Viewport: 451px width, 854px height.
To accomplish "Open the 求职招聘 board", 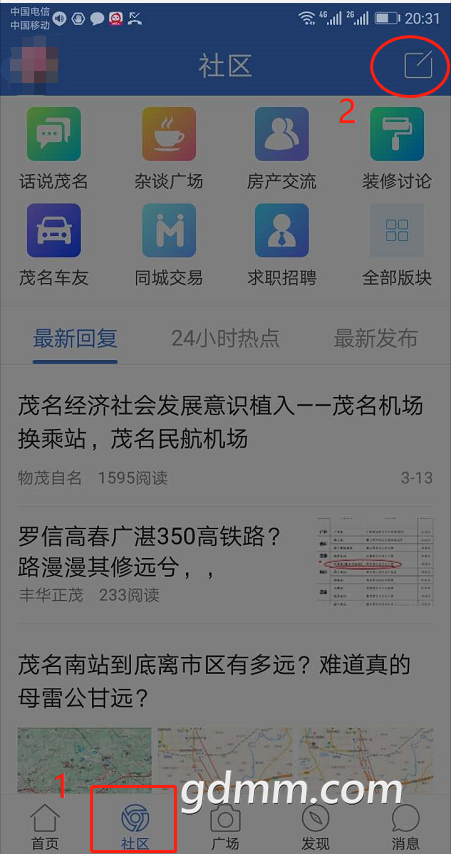I will coord(282,245).
